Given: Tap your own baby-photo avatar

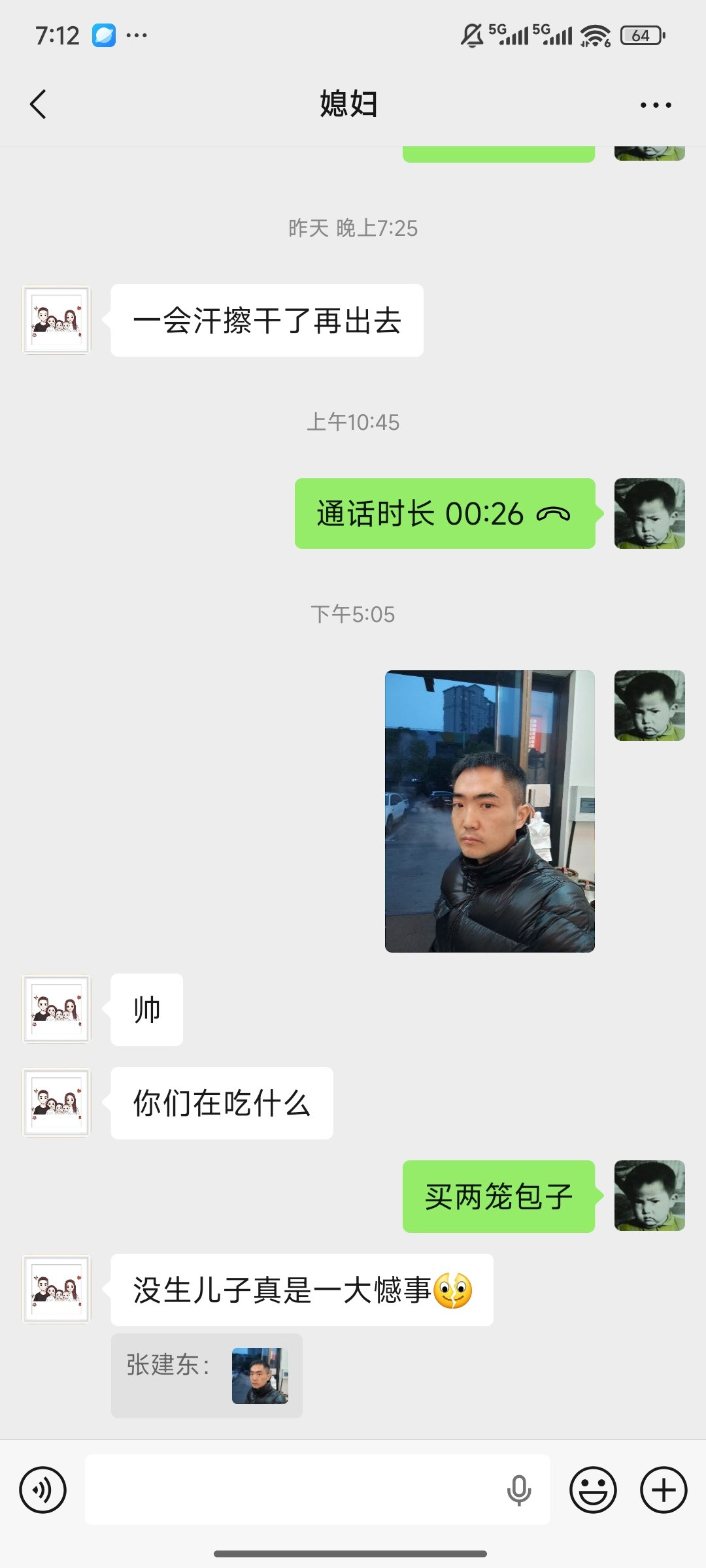Looking at the screenshot, I should point(649,514).
